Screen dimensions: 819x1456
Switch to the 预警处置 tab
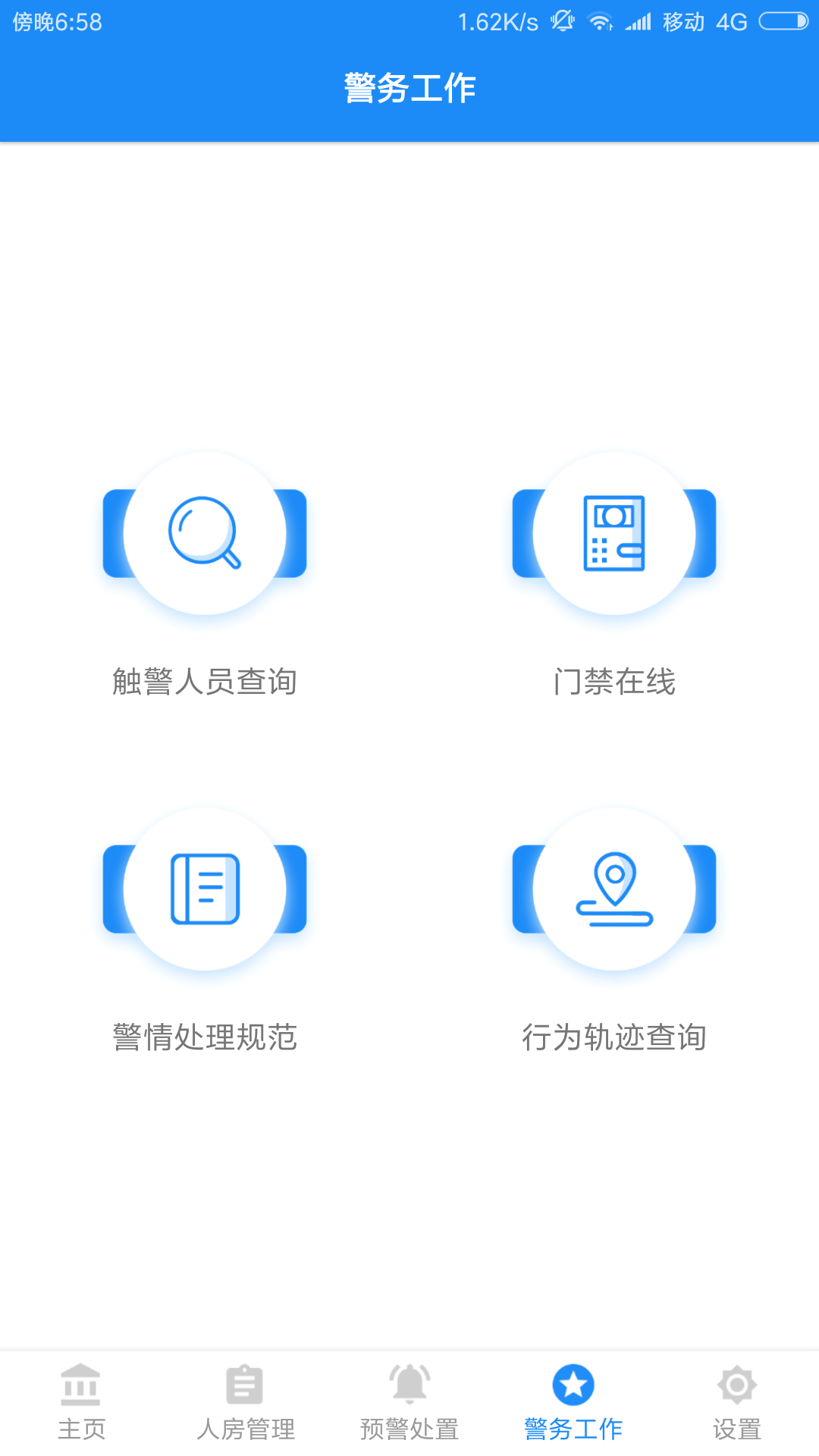pyautogui.click(x=409, y=1403)
